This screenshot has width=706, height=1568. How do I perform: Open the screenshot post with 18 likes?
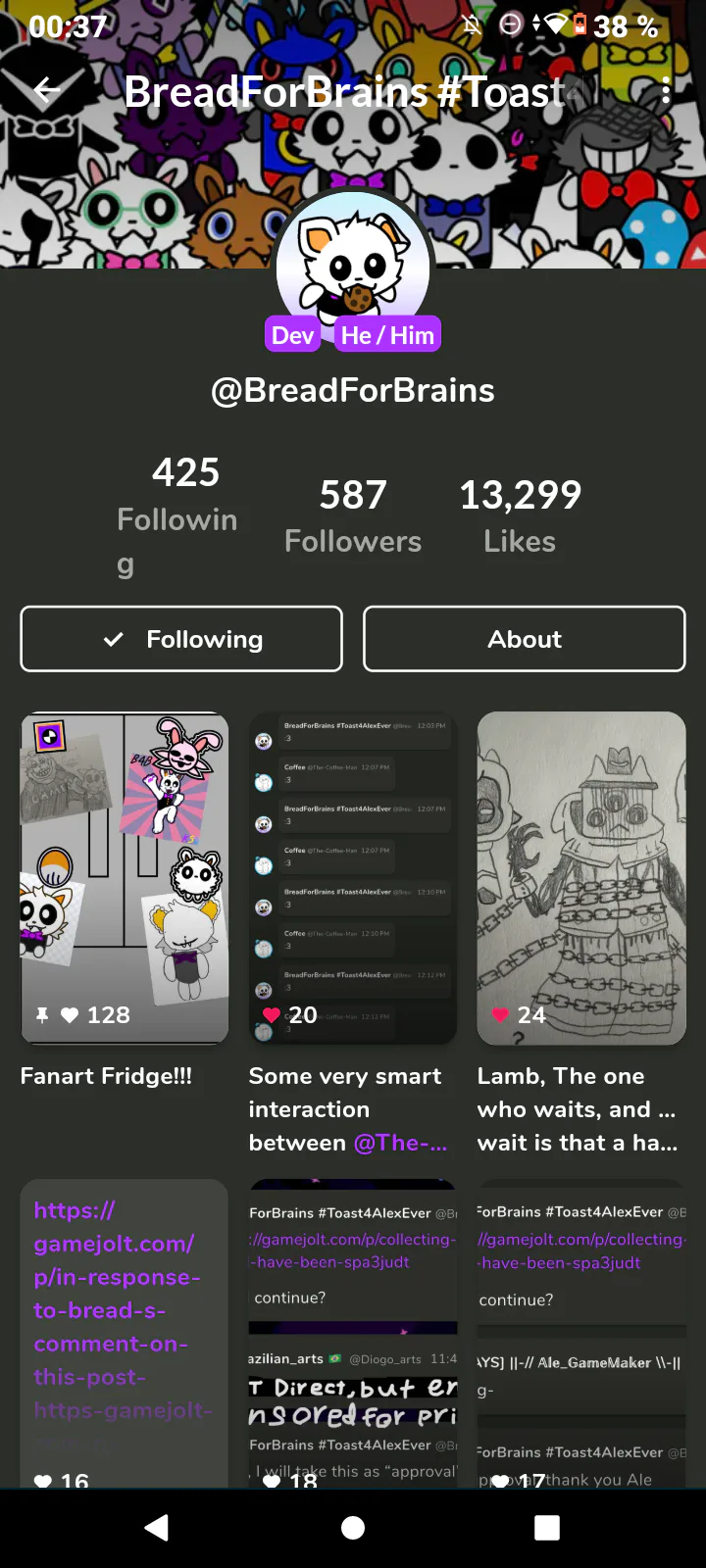pyautogui.click(x=353, y=1333)
